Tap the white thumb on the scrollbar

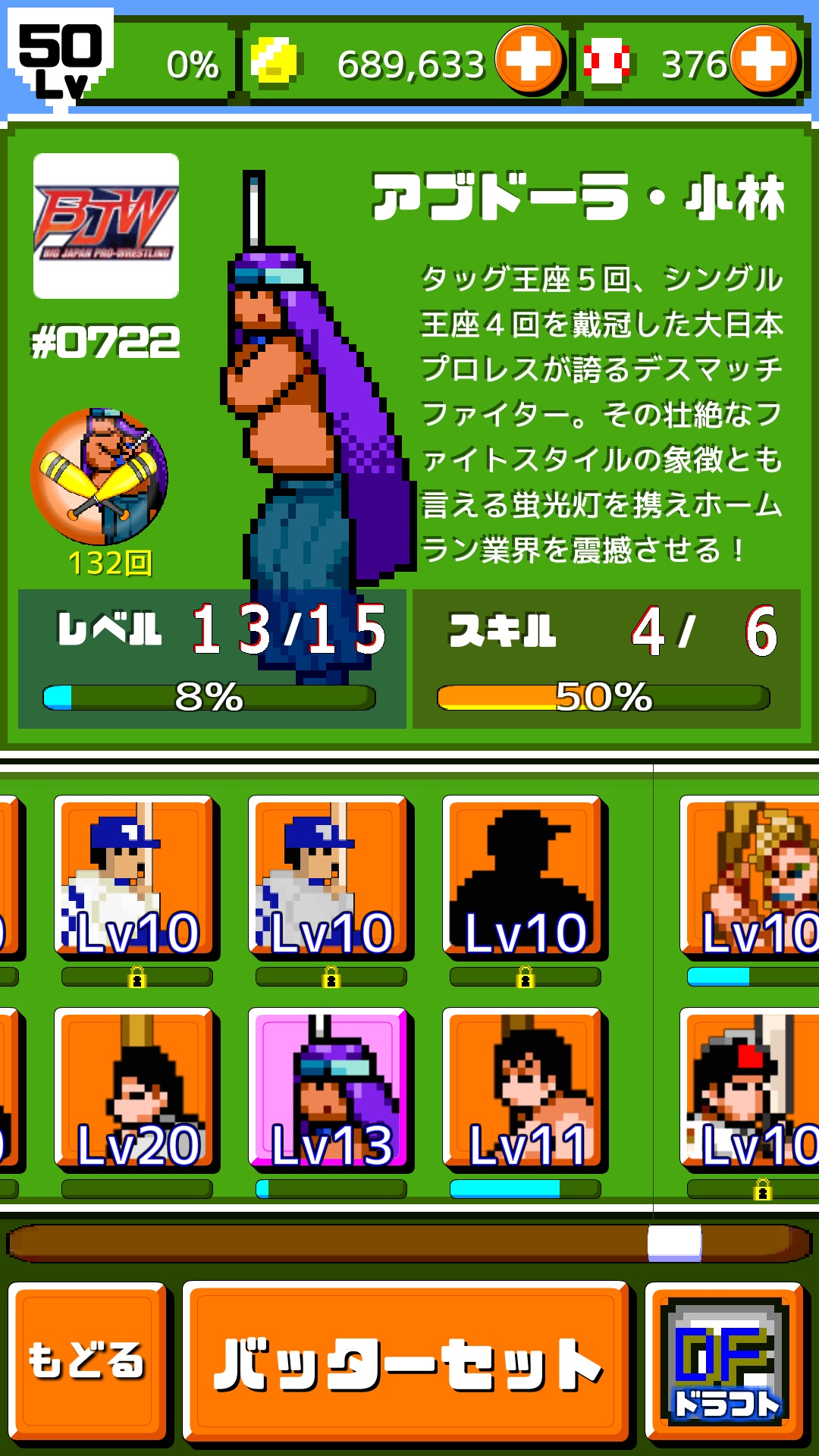pos(674,1243)
